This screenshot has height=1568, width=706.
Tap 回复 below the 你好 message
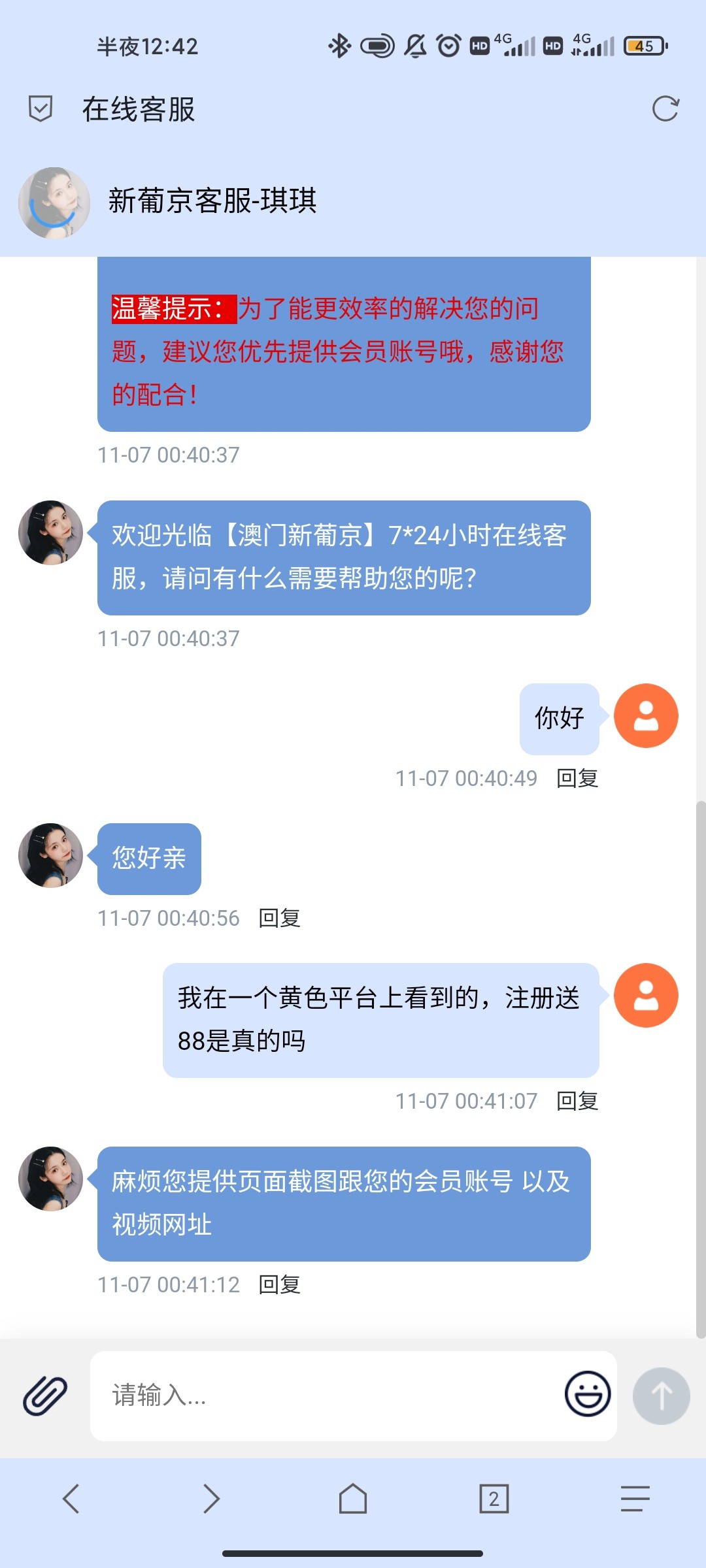point(577,778)
